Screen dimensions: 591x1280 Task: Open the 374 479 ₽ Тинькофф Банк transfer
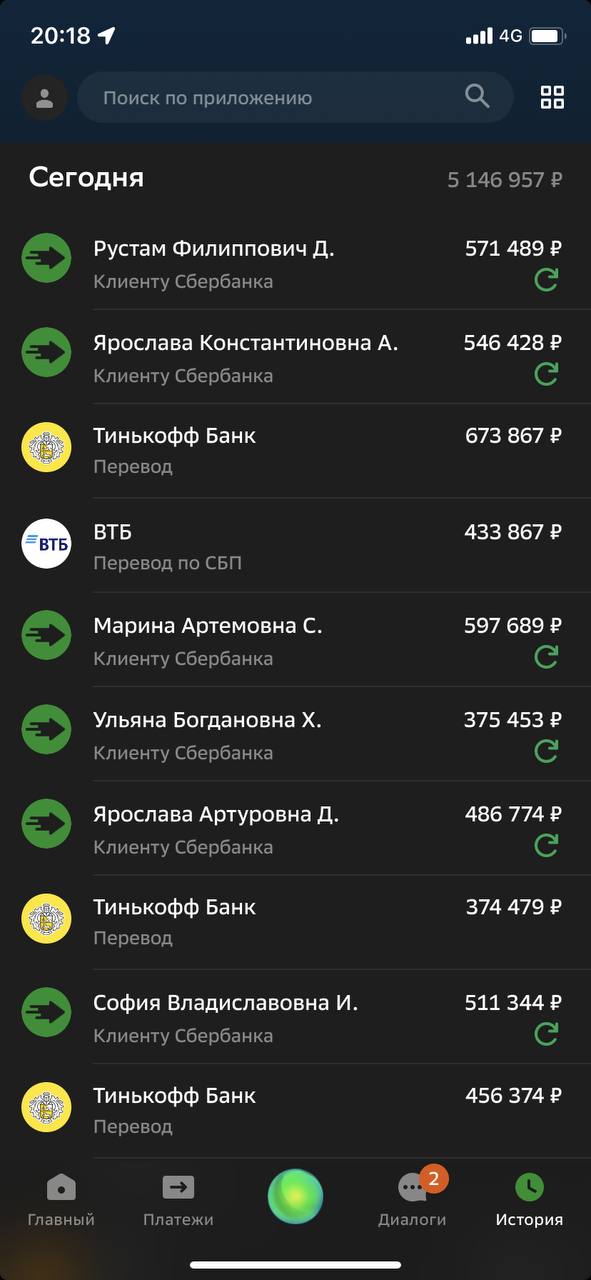(x=295, y=922)
